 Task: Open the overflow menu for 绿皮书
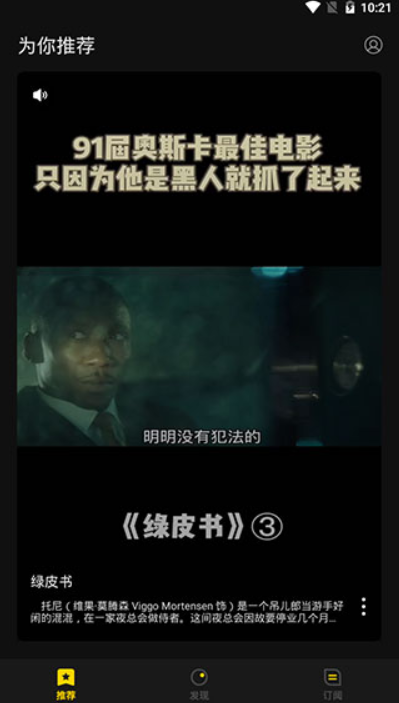363,607
